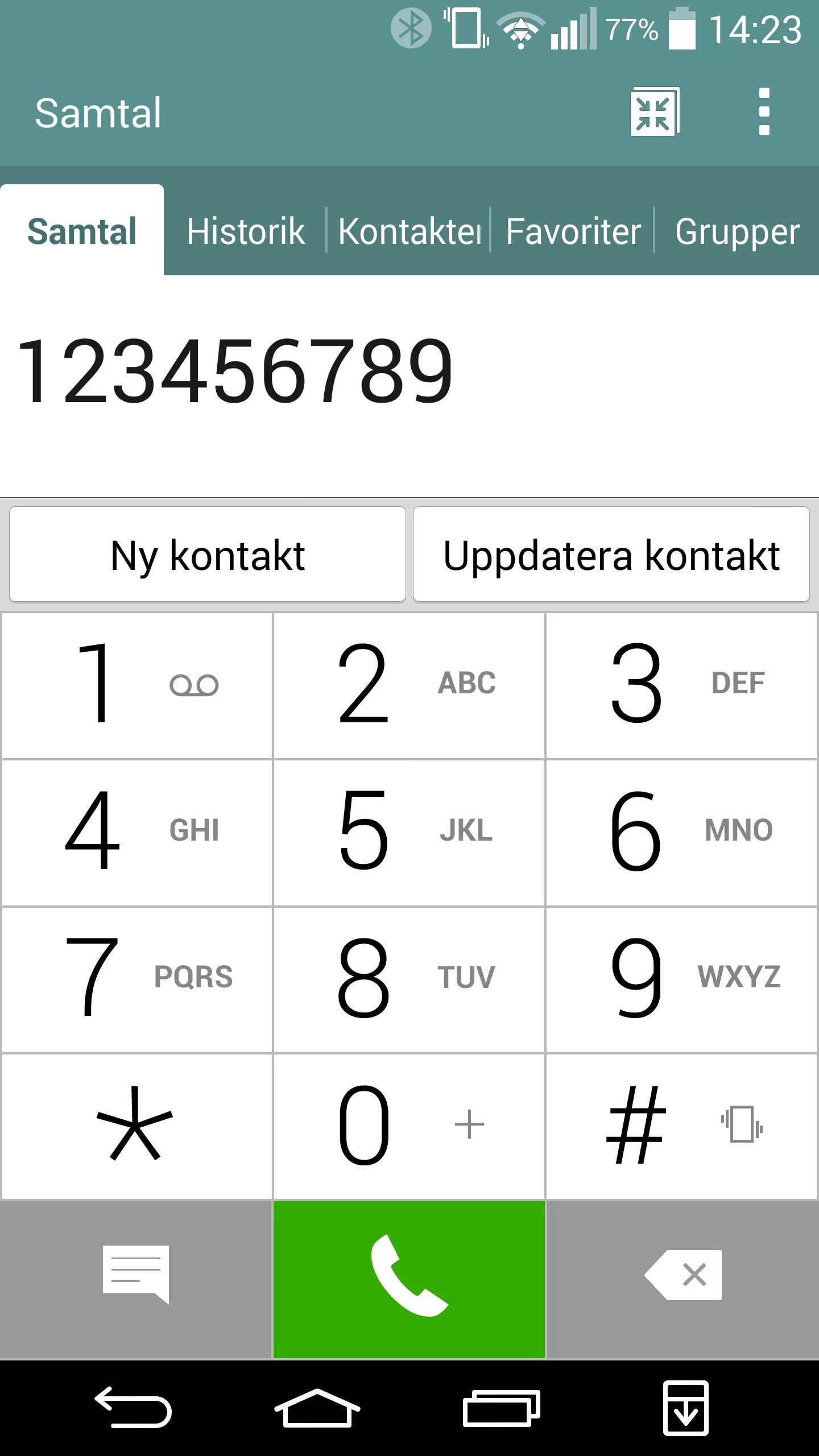Switch to the Historik tab

coord(245,231)
